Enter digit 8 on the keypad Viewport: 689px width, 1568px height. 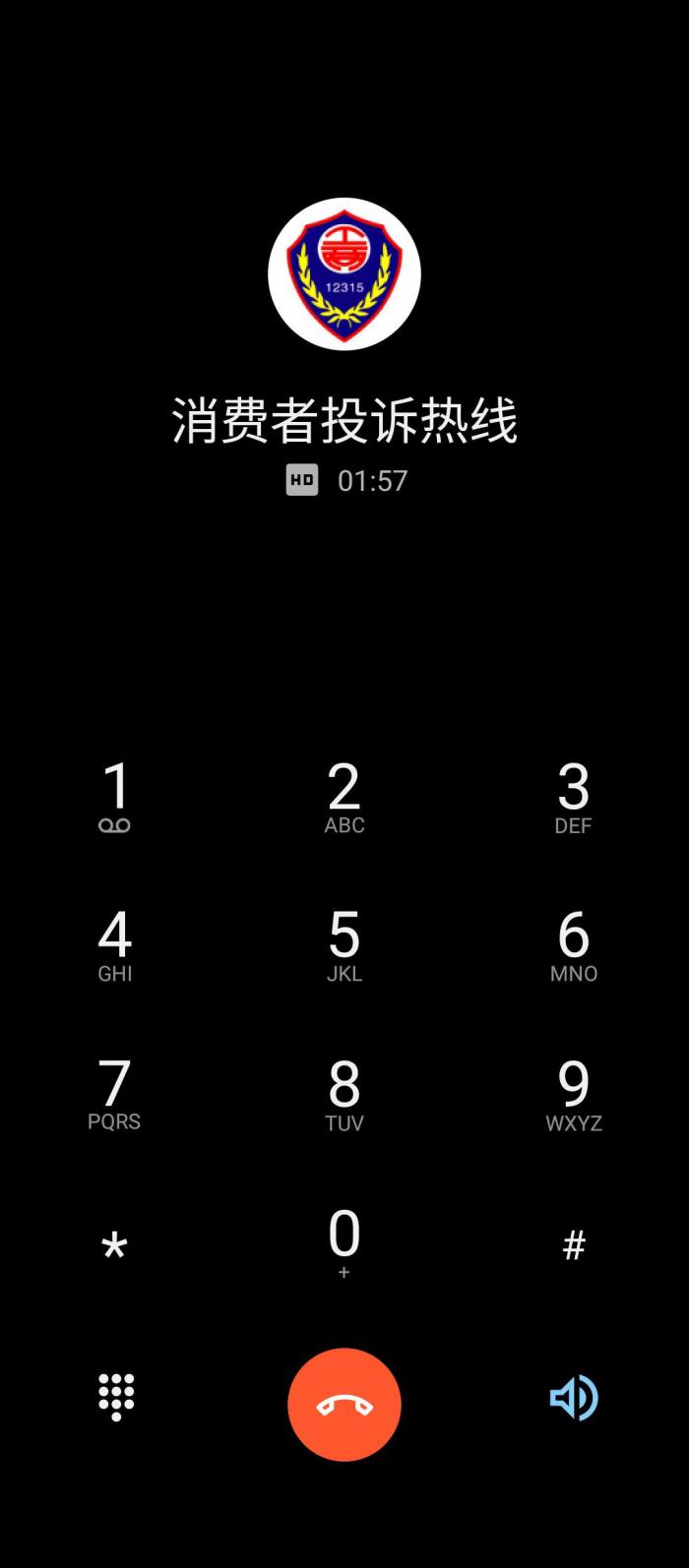click(344, 1094)
